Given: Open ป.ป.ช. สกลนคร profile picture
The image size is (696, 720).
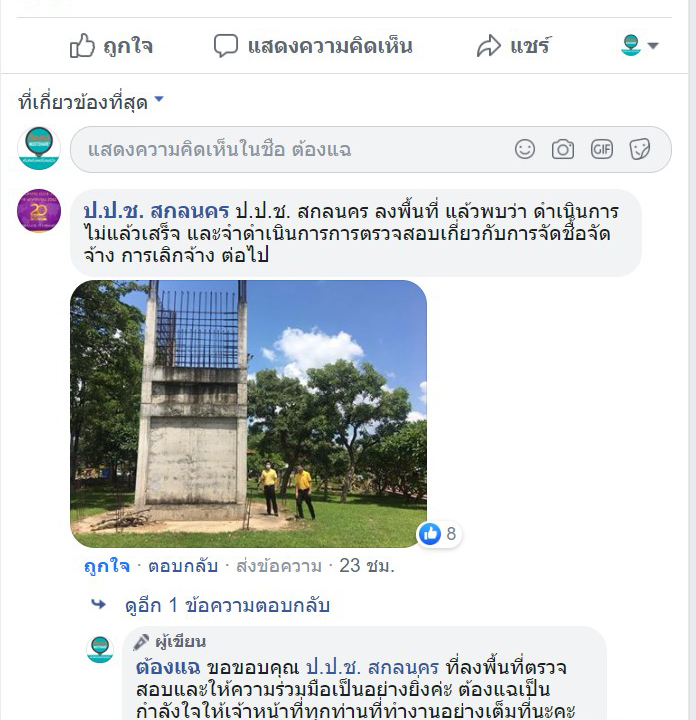Looking at the screenshot, I should point(39,212).
